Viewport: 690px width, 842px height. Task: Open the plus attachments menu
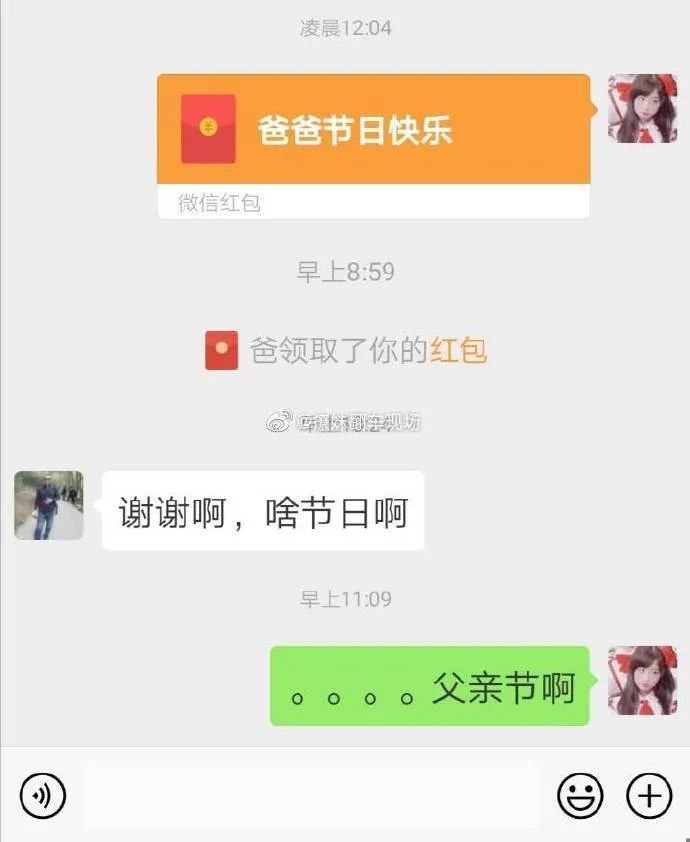tap(649, 796)
